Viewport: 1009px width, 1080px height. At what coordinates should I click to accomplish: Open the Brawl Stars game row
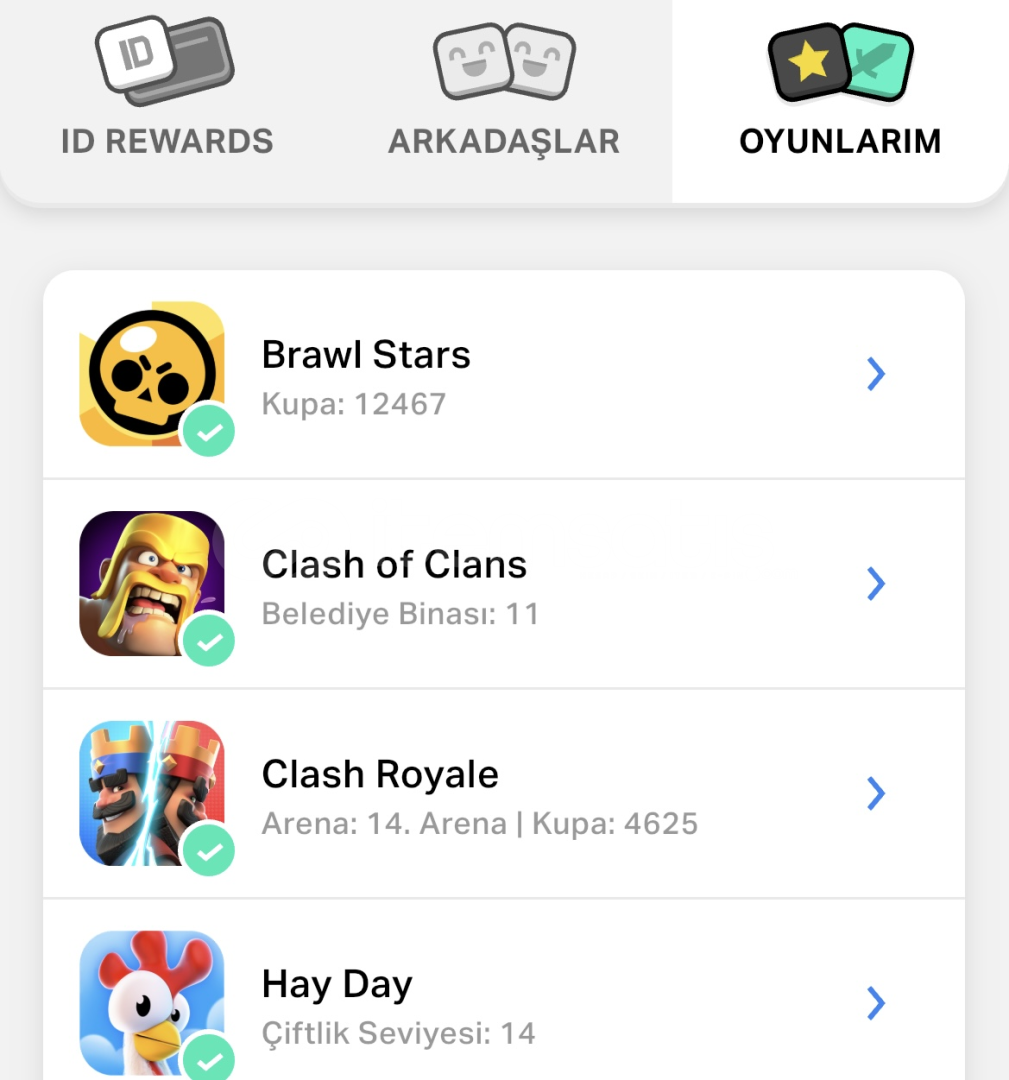click(x=504, y=375)
